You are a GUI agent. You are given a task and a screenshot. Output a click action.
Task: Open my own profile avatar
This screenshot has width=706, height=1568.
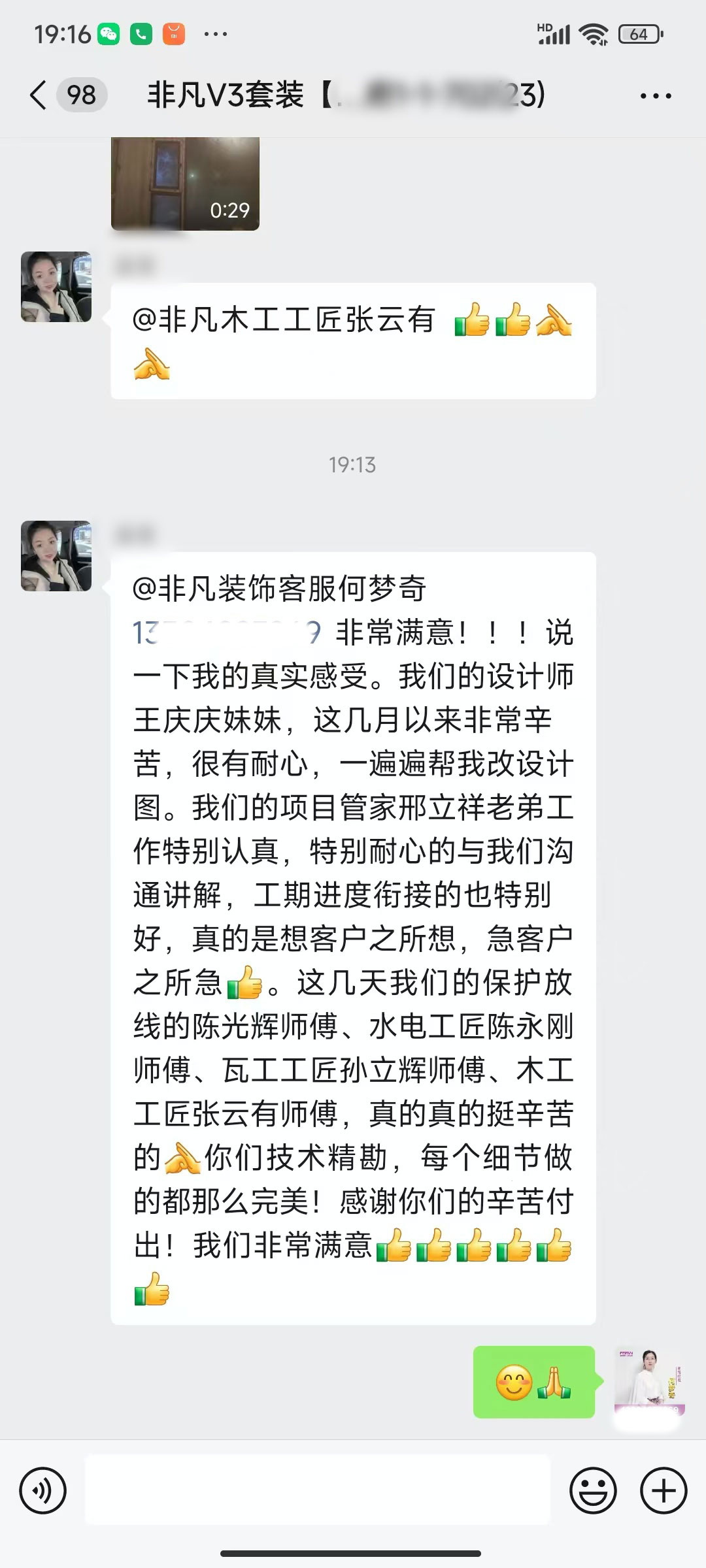click(x=649, y=1381)
